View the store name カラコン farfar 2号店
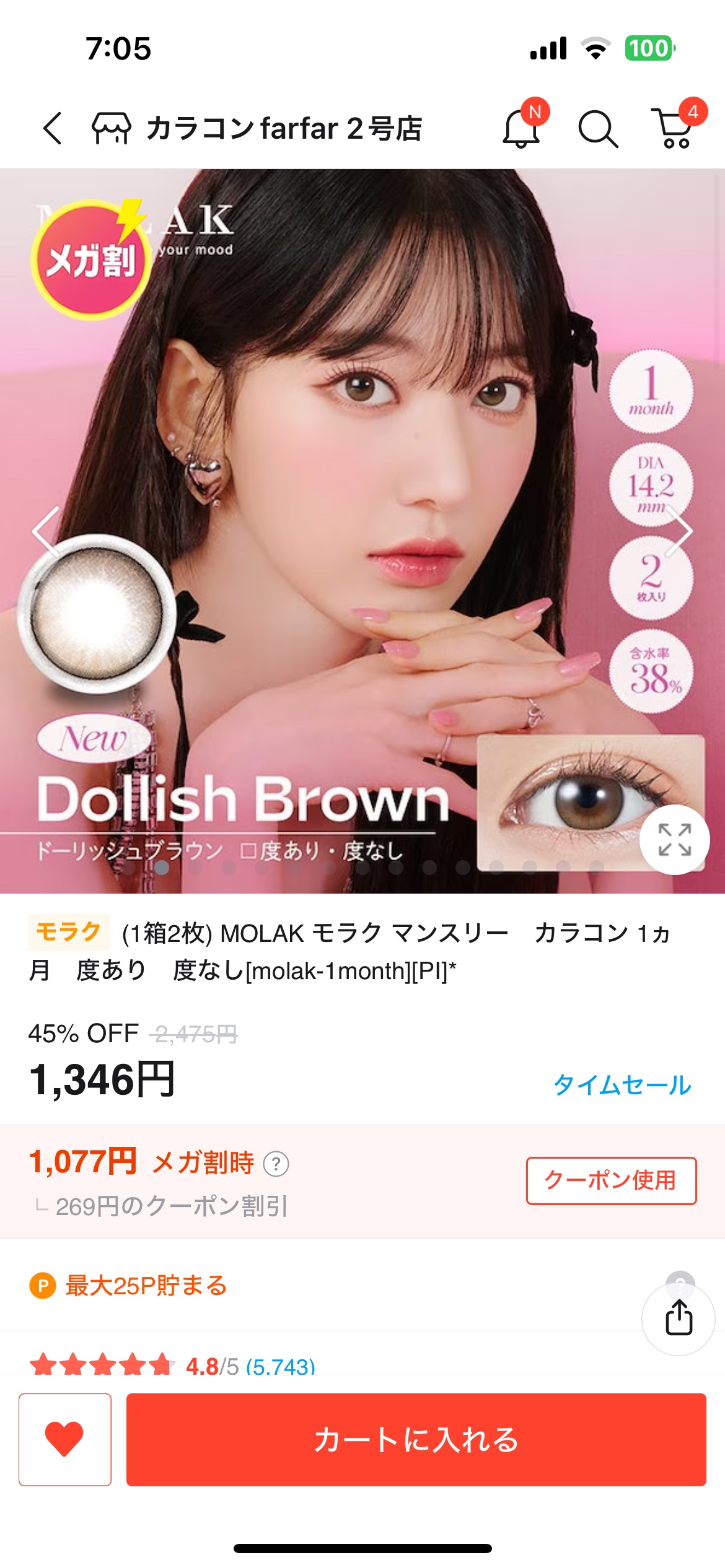Viewport: 725px width, 1568px height. 282,129
